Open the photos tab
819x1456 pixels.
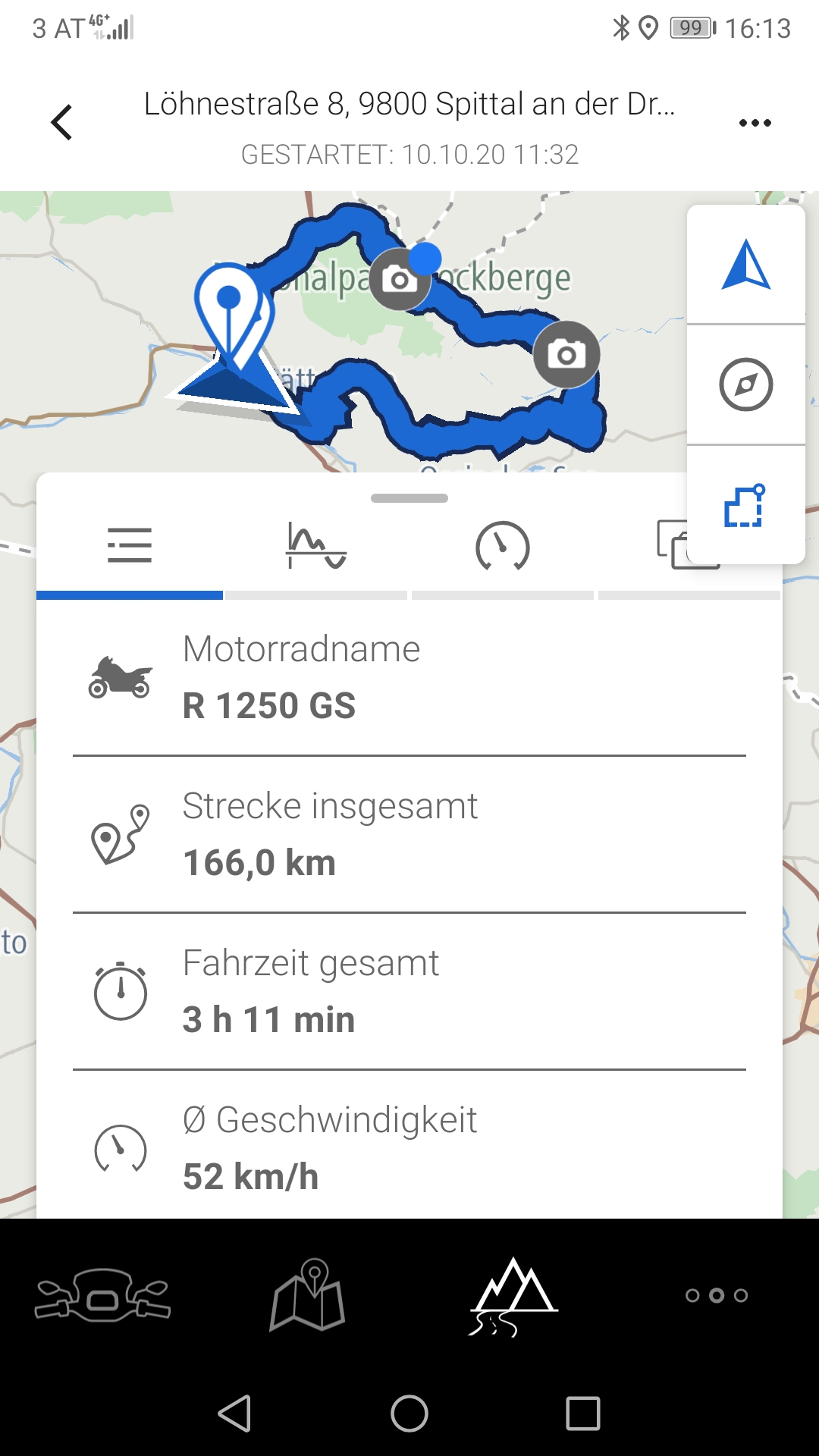click(671, 544)
